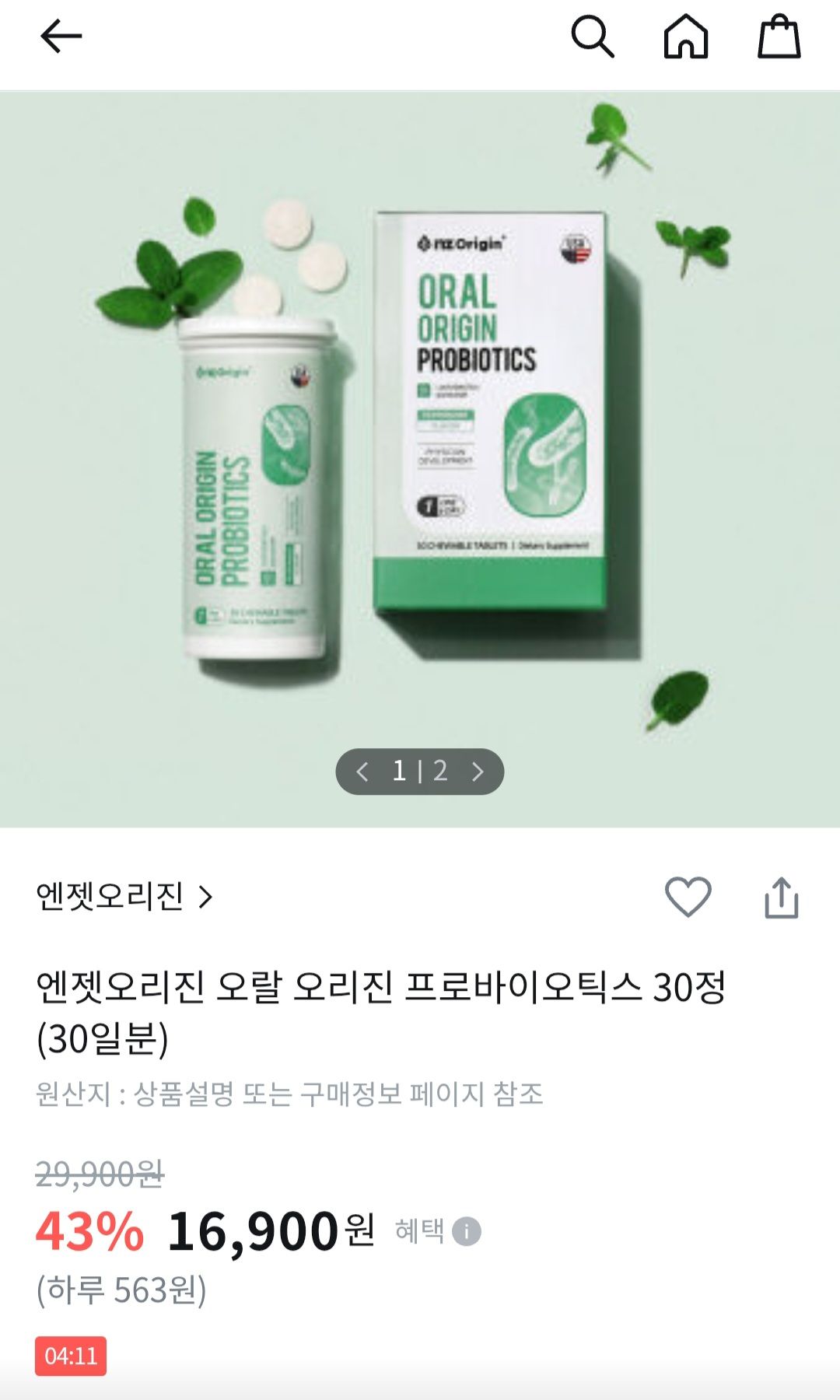Add product to wishlist with heart

[x=688, y=897]
